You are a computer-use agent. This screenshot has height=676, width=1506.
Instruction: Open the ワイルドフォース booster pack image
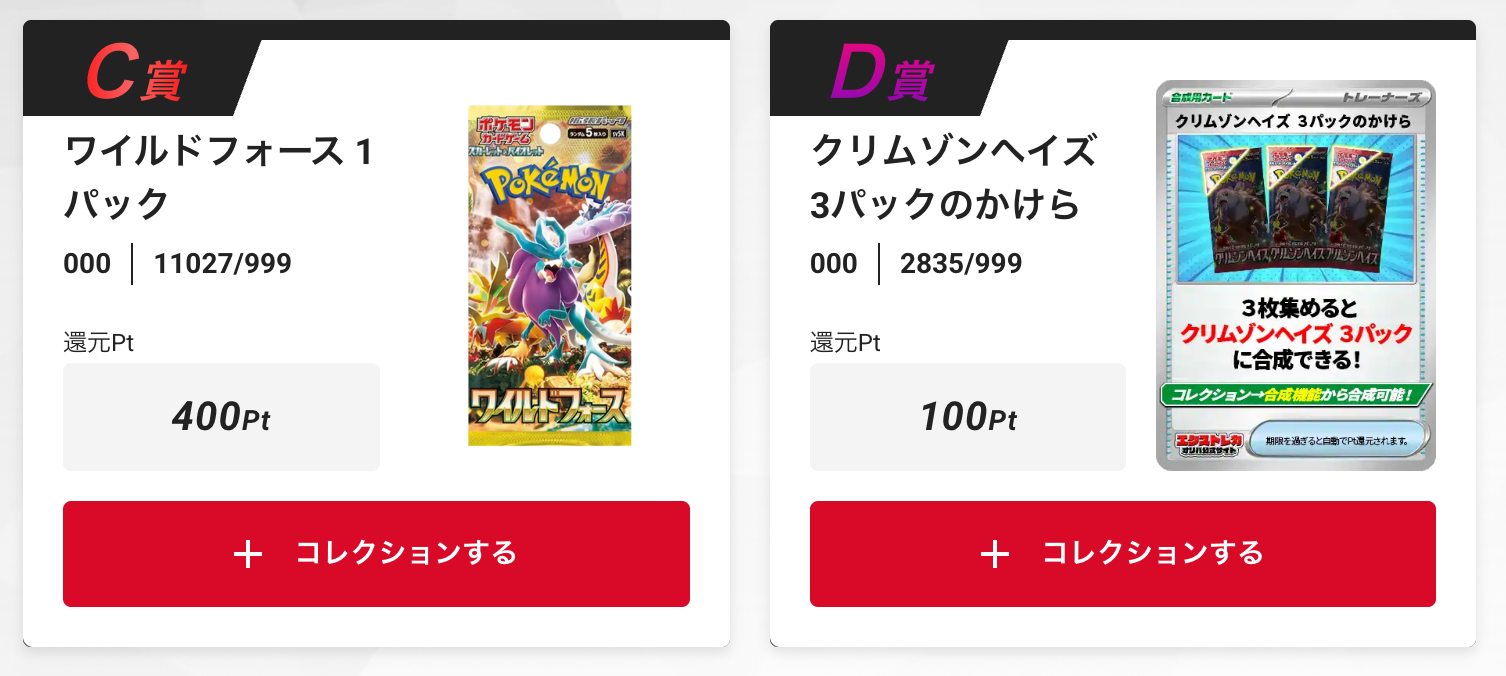tap(549, 275)
